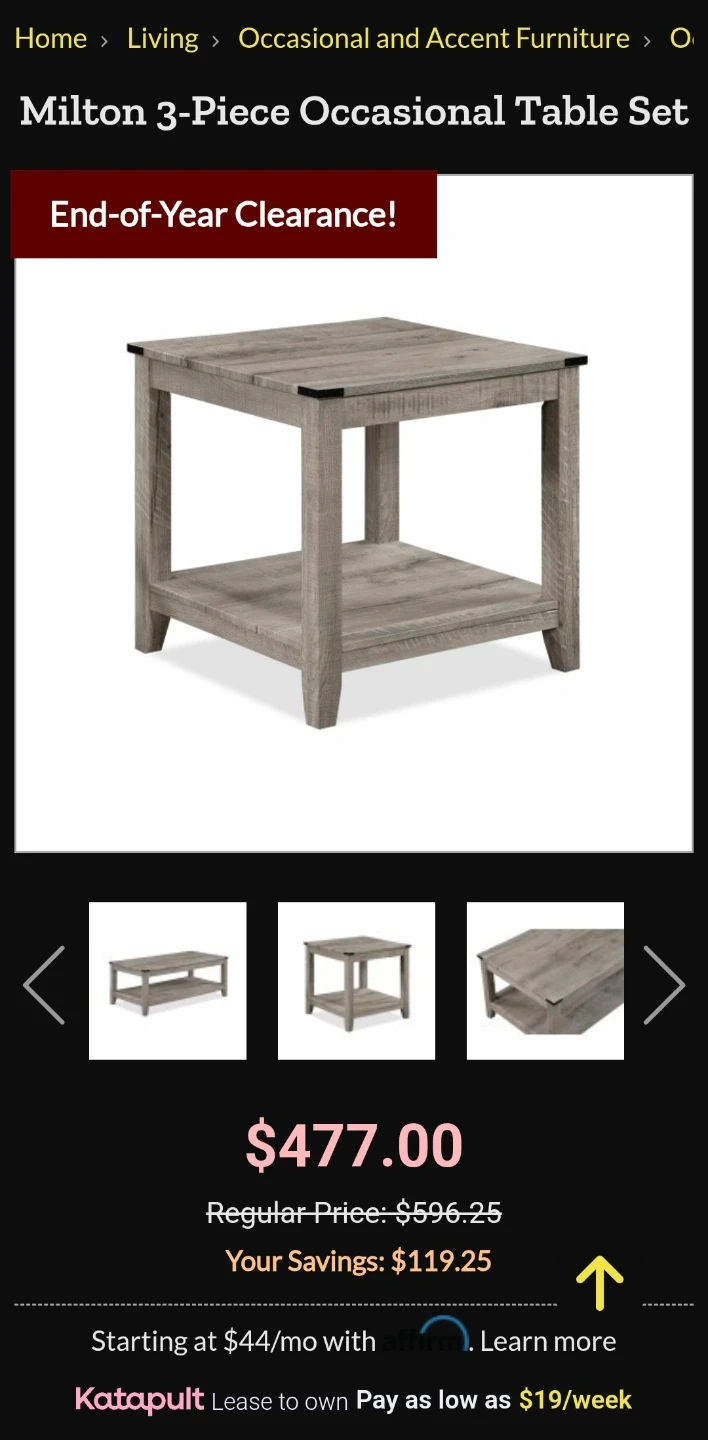Jump back to top with yellow arrow
708x1440 pixels.
(599, 1283)
